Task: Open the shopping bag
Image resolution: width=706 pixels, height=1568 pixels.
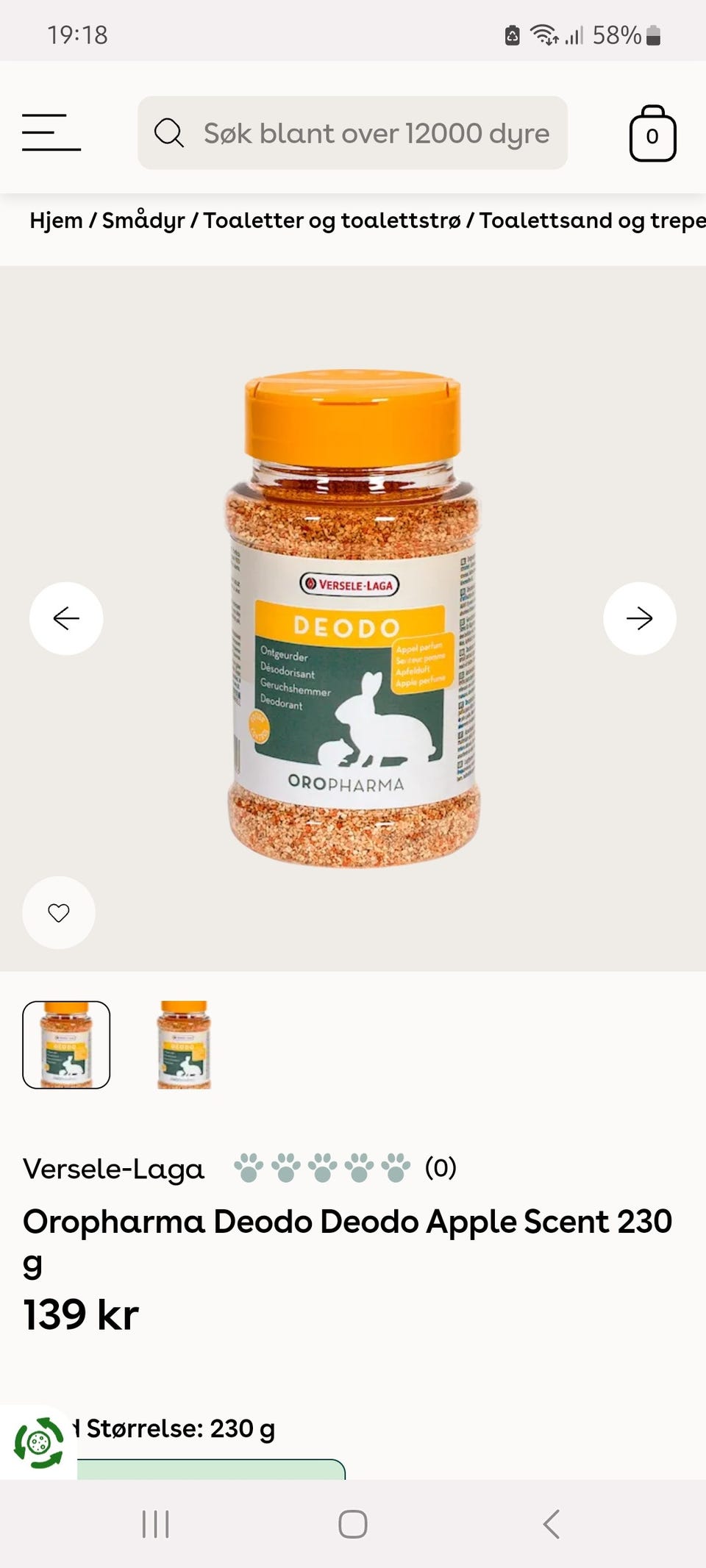Action: (x=652, y=134)
